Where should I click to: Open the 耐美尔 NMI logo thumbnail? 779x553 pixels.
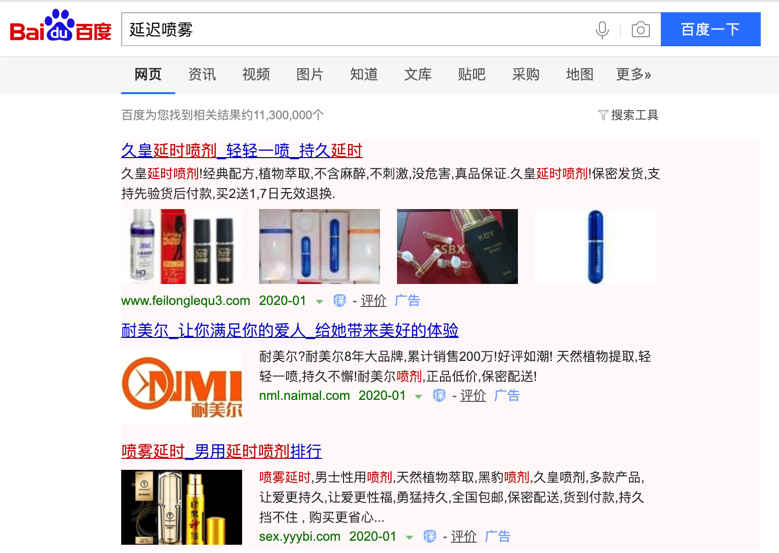click(x=181, y=384)
